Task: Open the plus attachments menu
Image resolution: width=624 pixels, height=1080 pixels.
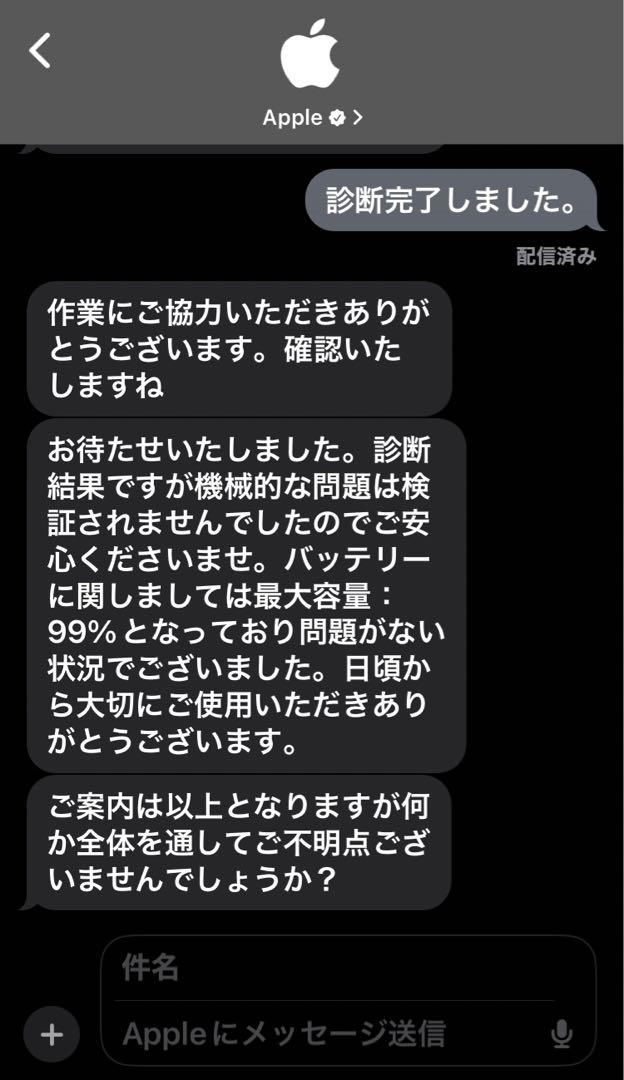Action: click(x=52, y=1034)
